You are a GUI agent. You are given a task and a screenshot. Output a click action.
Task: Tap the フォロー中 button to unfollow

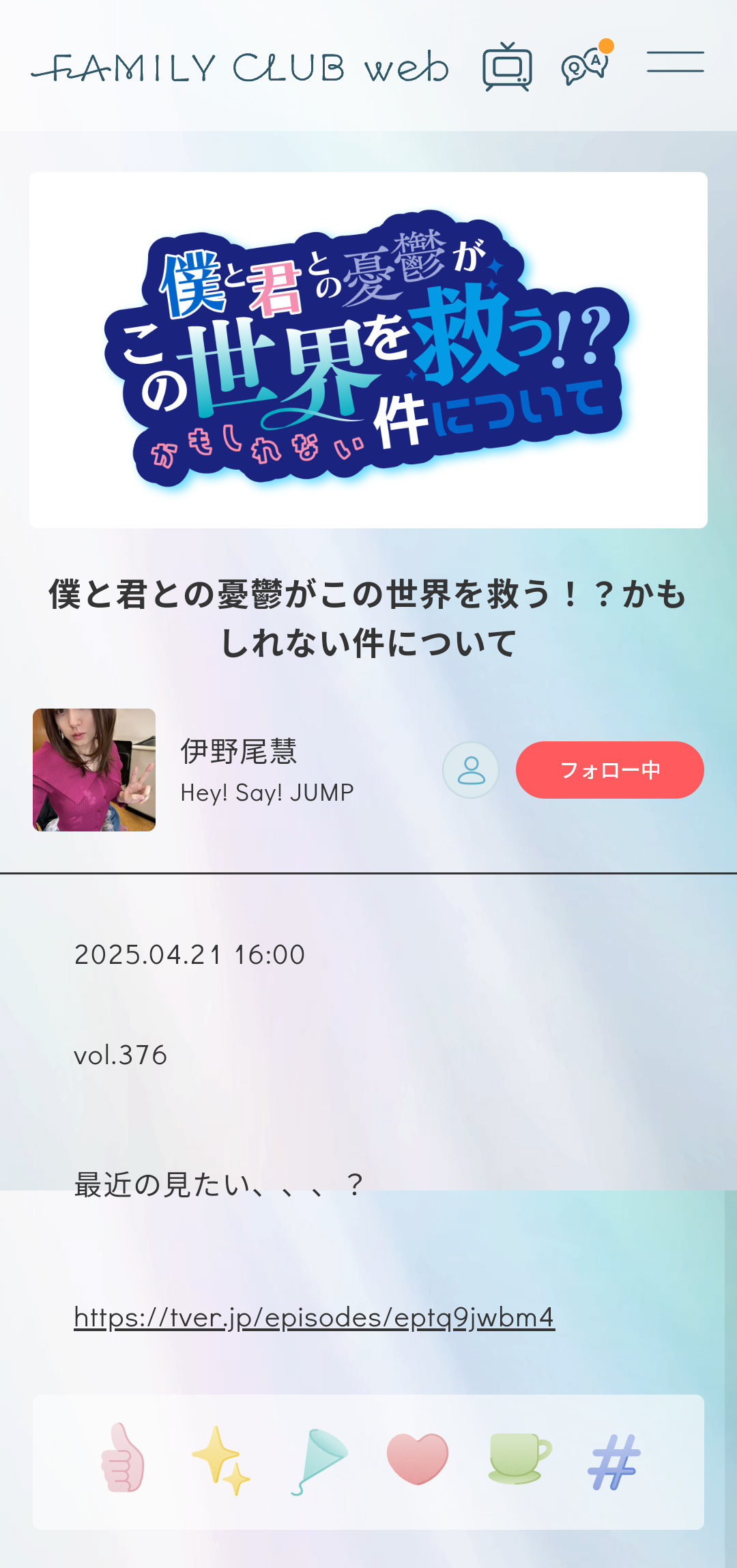(x=609, y=770)
